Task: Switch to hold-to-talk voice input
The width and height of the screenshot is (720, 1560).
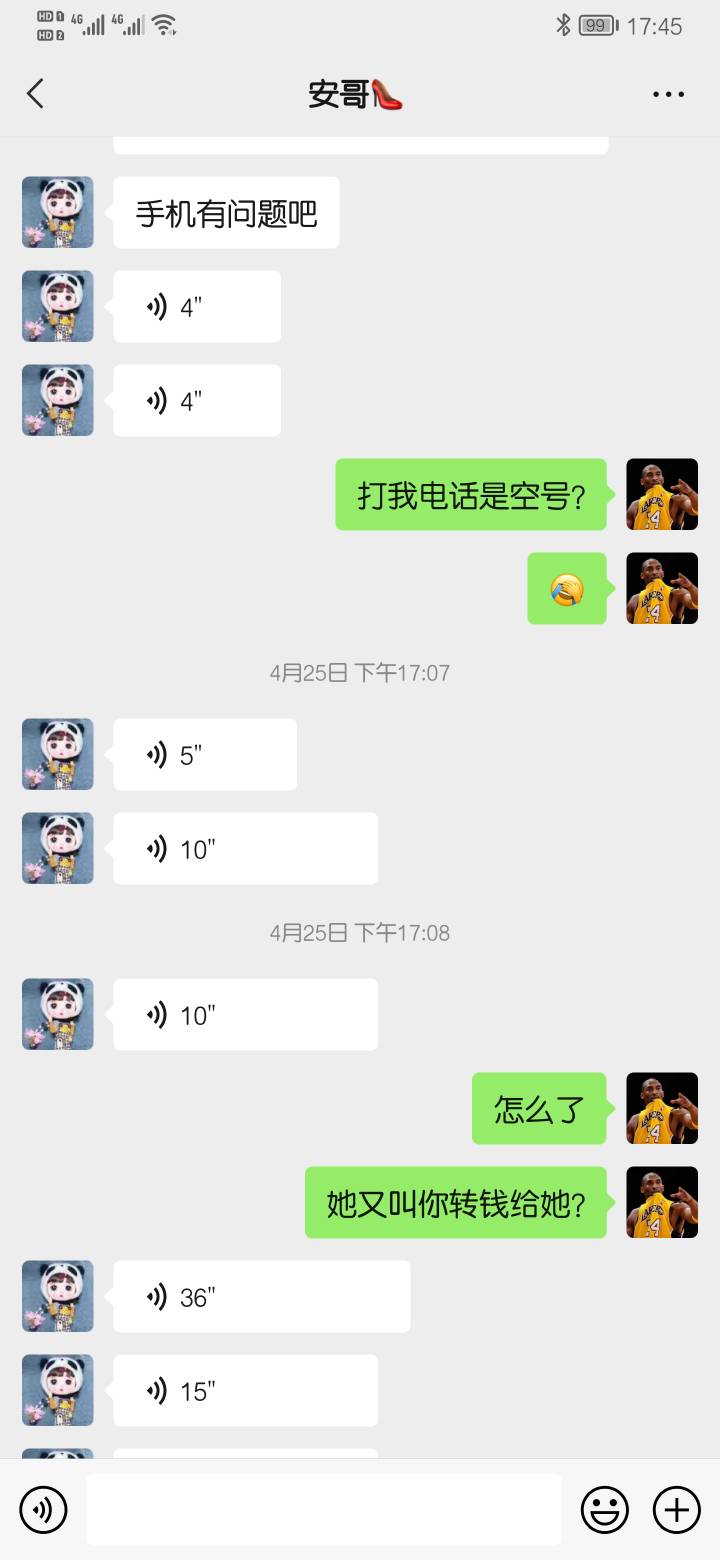Action: [43, 1509]
